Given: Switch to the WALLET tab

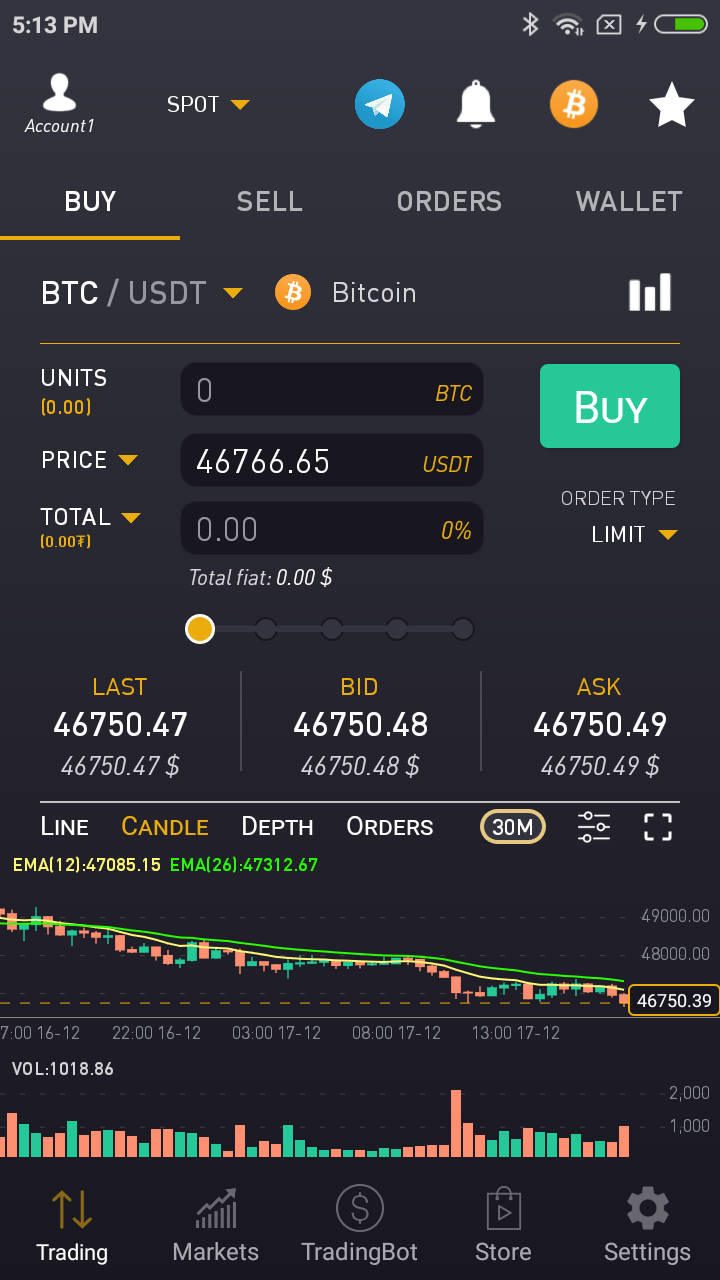Looking at the screenshot, I should 629,201.
